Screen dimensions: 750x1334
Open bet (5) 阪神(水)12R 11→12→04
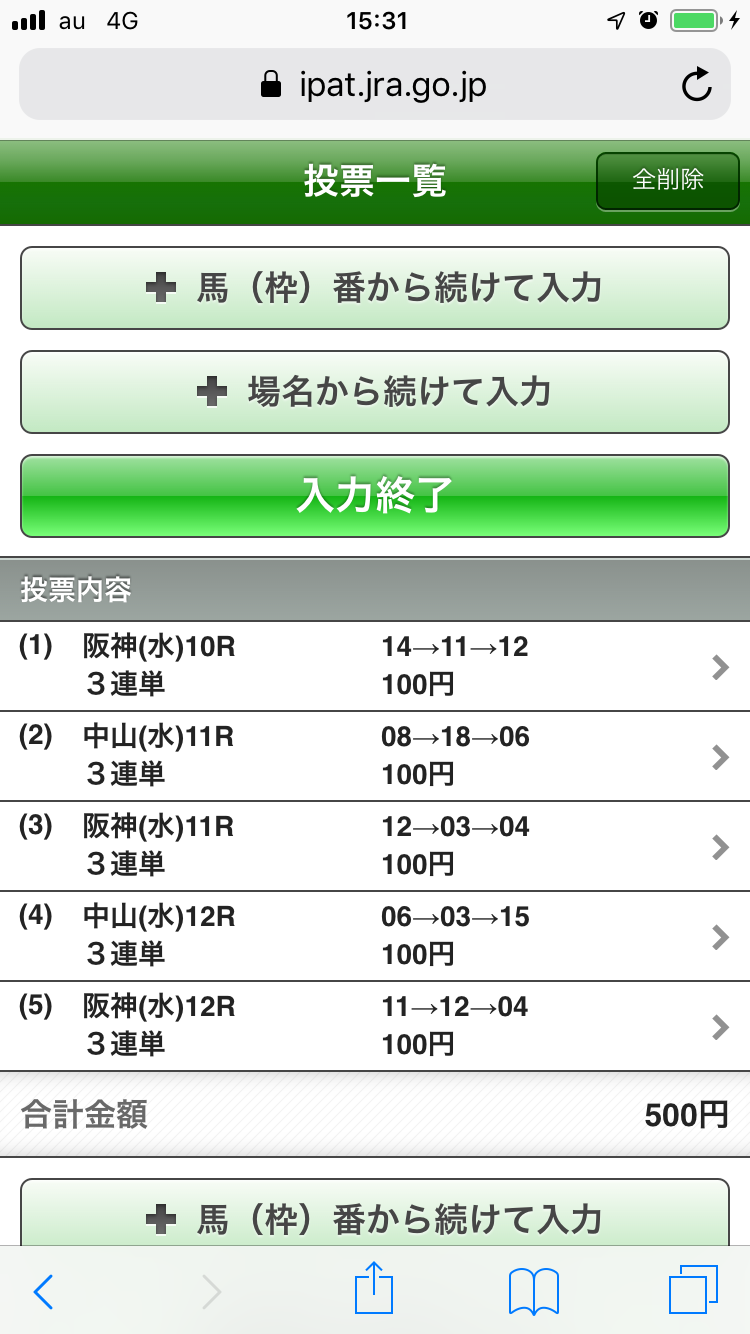[375, 1026]
